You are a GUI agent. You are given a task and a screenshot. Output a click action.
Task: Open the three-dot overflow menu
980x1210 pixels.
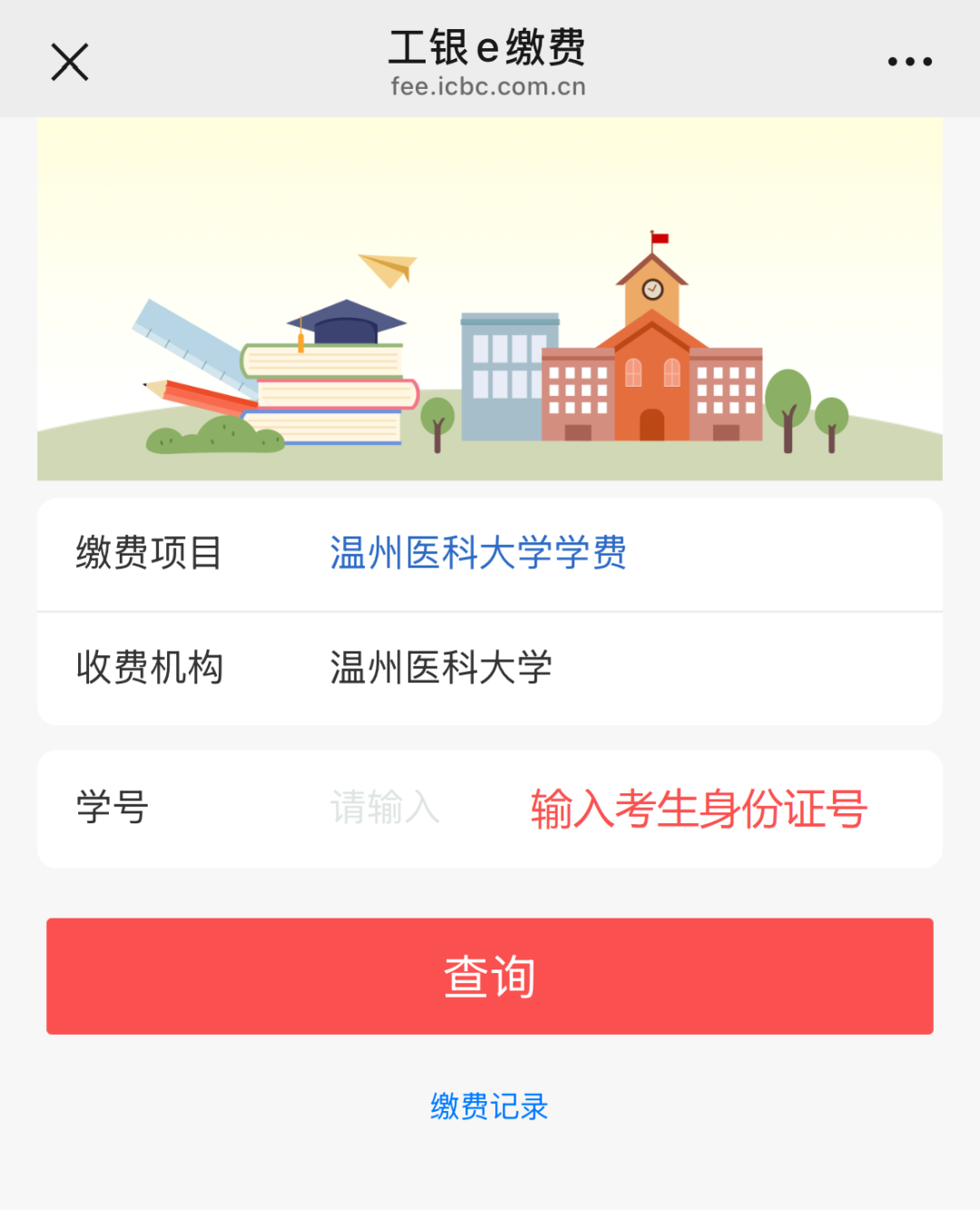[x=909, y=62]
